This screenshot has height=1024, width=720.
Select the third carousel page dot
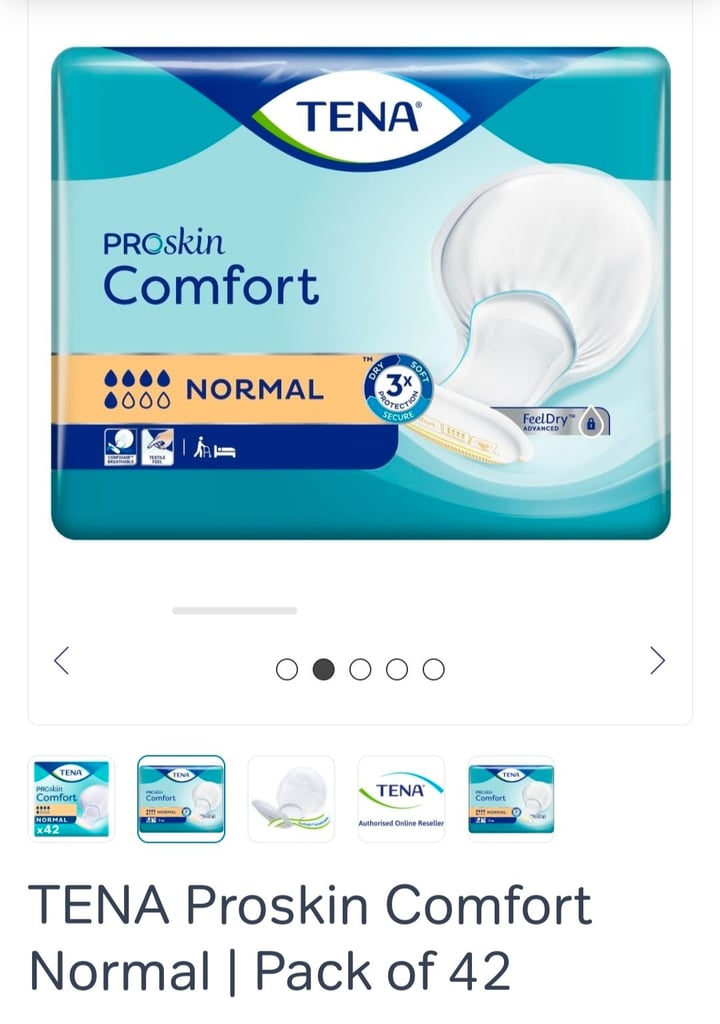pyautogui.click(x=360, y=669)
